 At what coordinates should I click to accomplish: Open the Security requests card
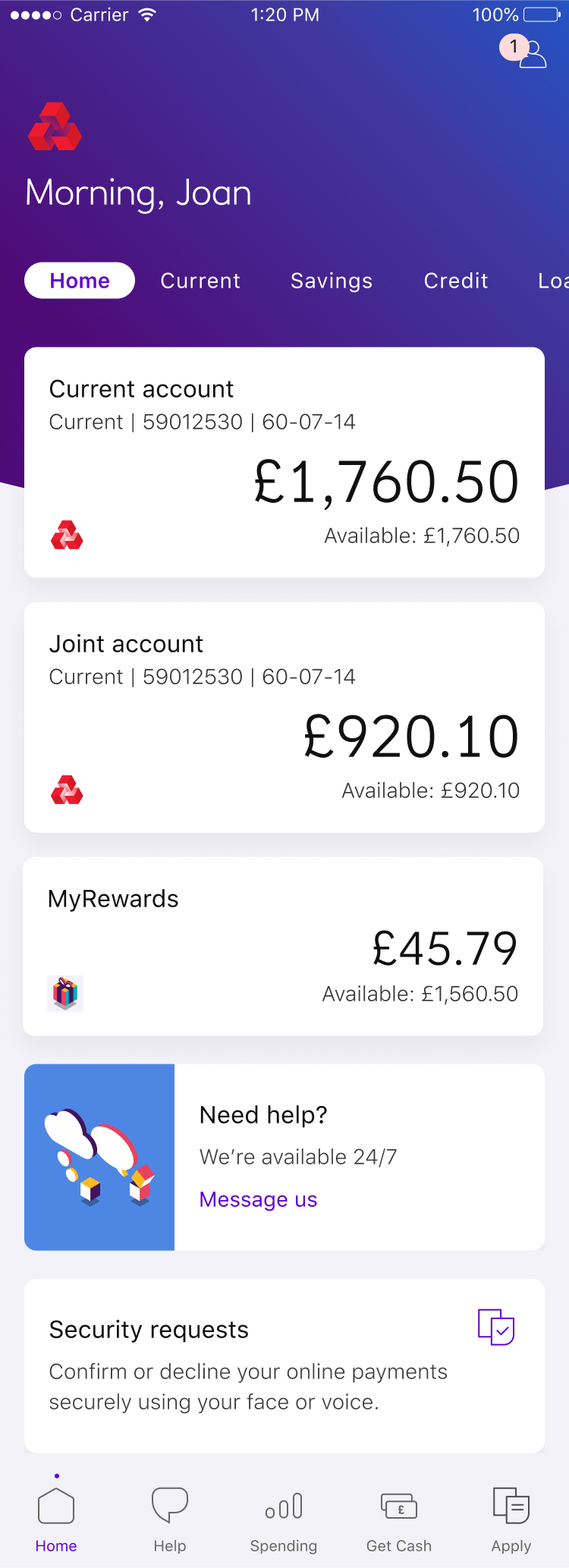pyautogui.click(x=284, y=1365)
